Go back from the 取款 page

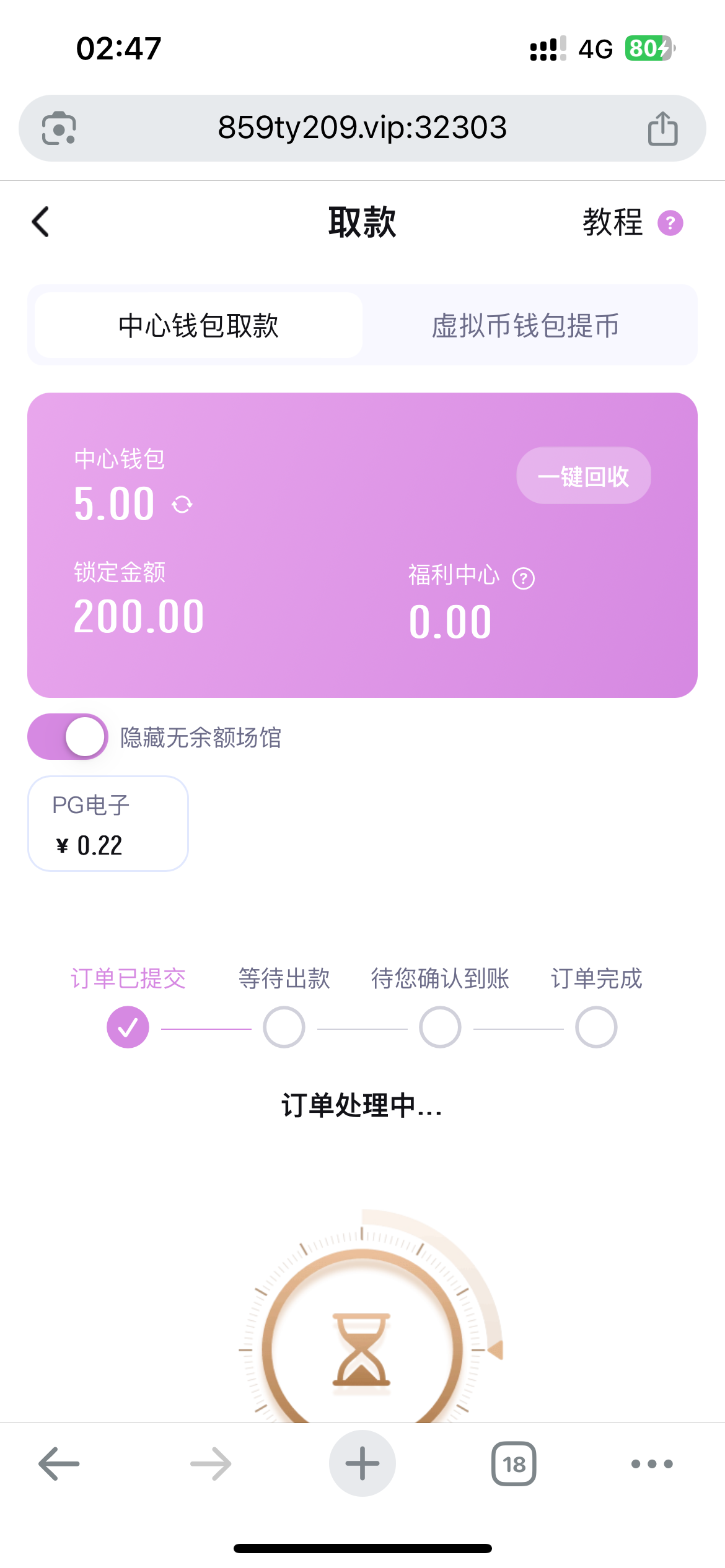pos(41,222)
